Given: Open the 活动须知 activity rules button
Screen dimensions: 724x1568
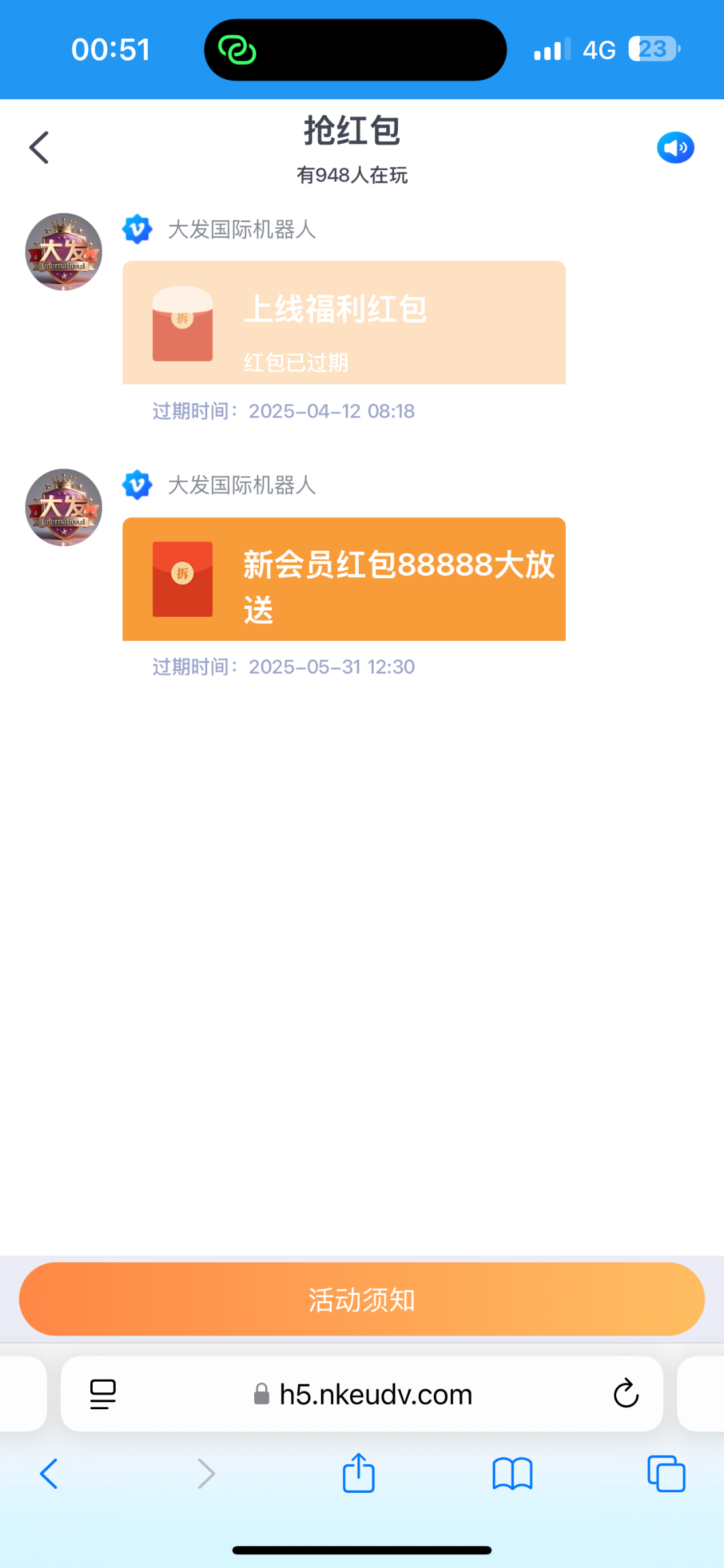Looking at the screenshot, I should click(362, 1299).
